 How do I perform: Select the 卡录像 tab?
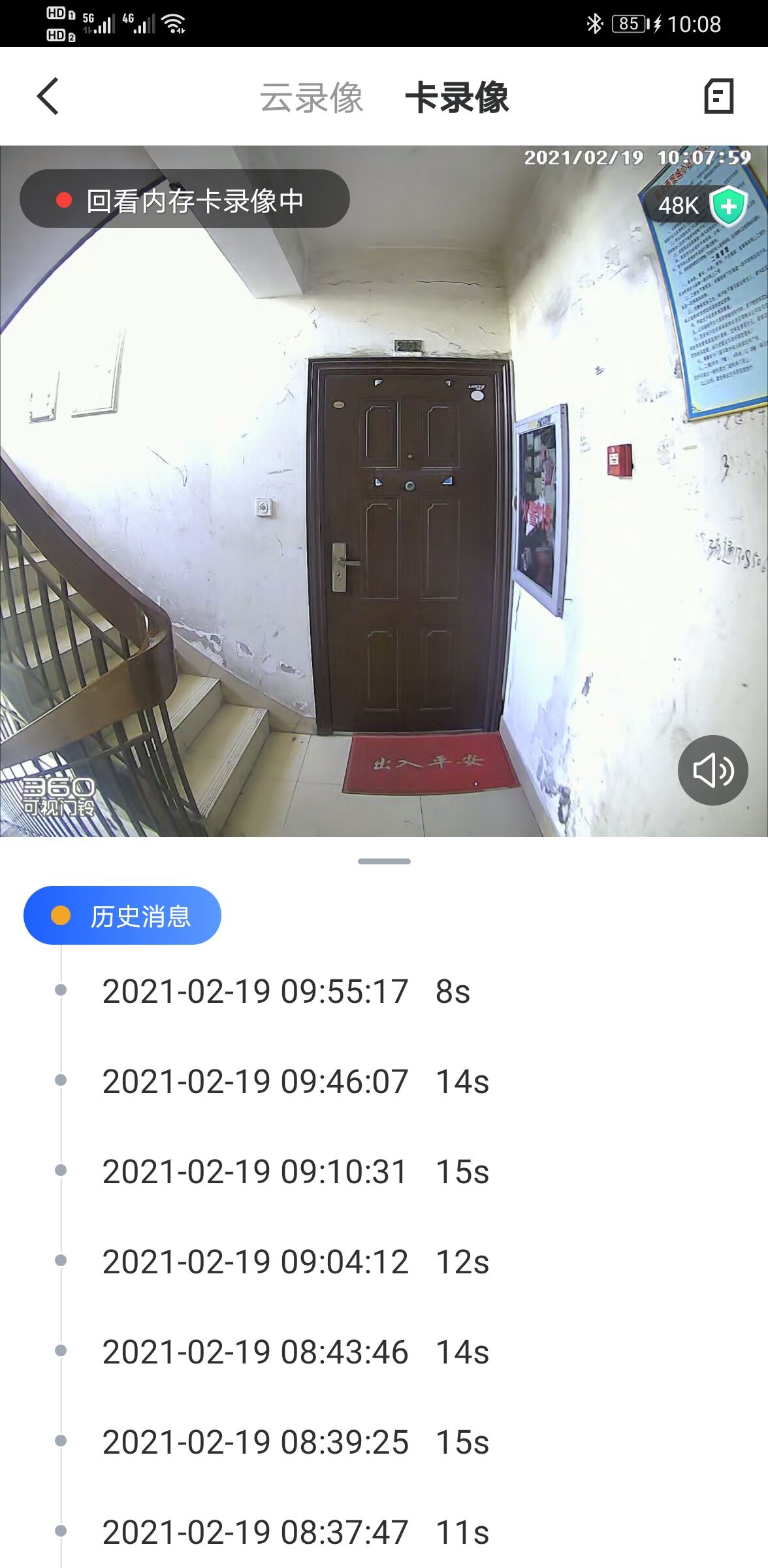456,98
